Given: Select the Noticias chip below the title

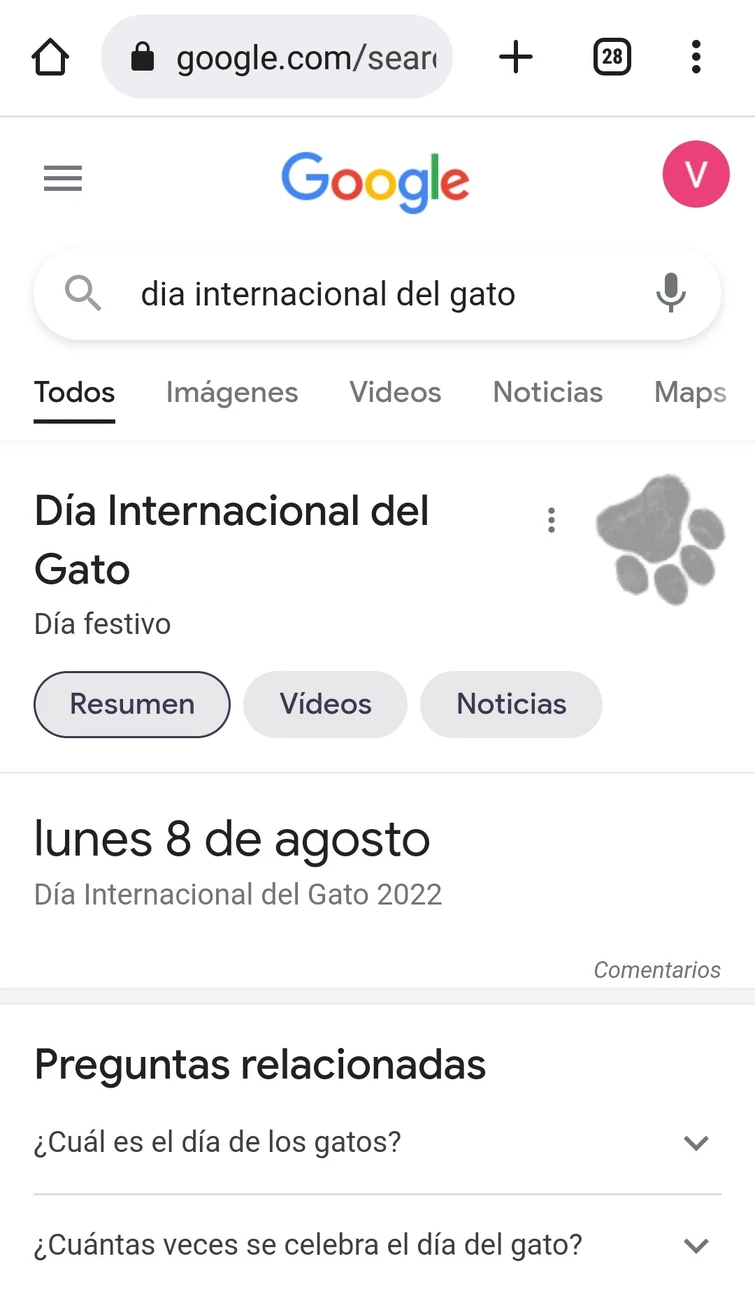Looking at the screenshot, I should (511, 704).
